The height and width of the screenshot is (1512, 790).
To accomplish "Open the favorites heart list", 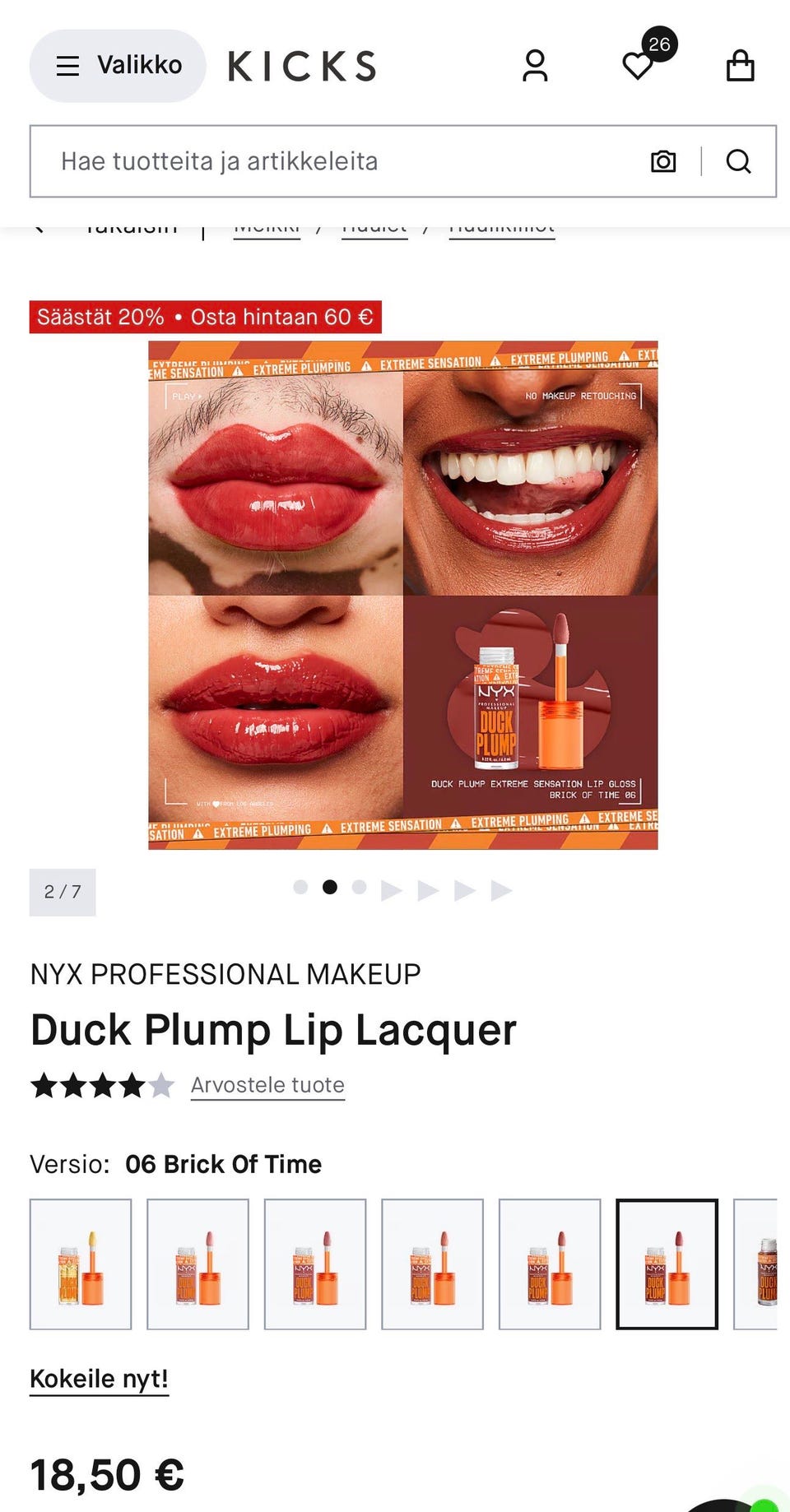I will click(x=639, y=66).
